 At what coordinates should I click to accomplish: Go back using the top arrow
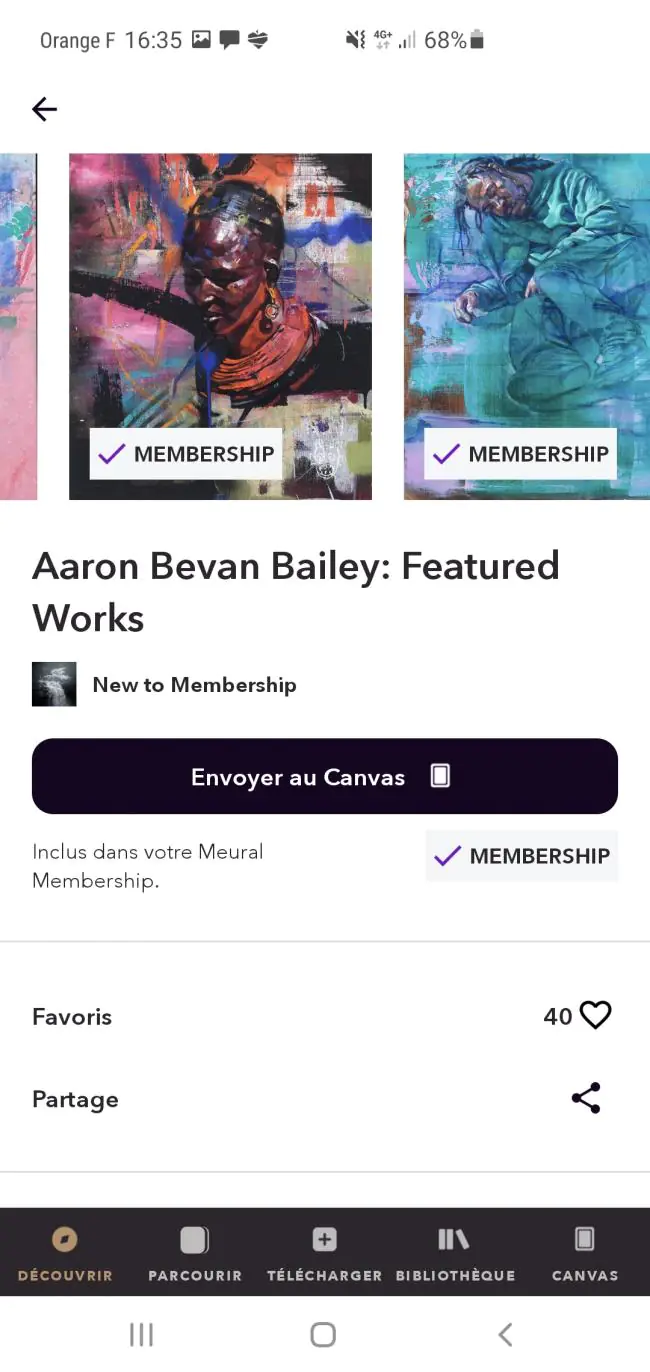[x=44, y=109]
